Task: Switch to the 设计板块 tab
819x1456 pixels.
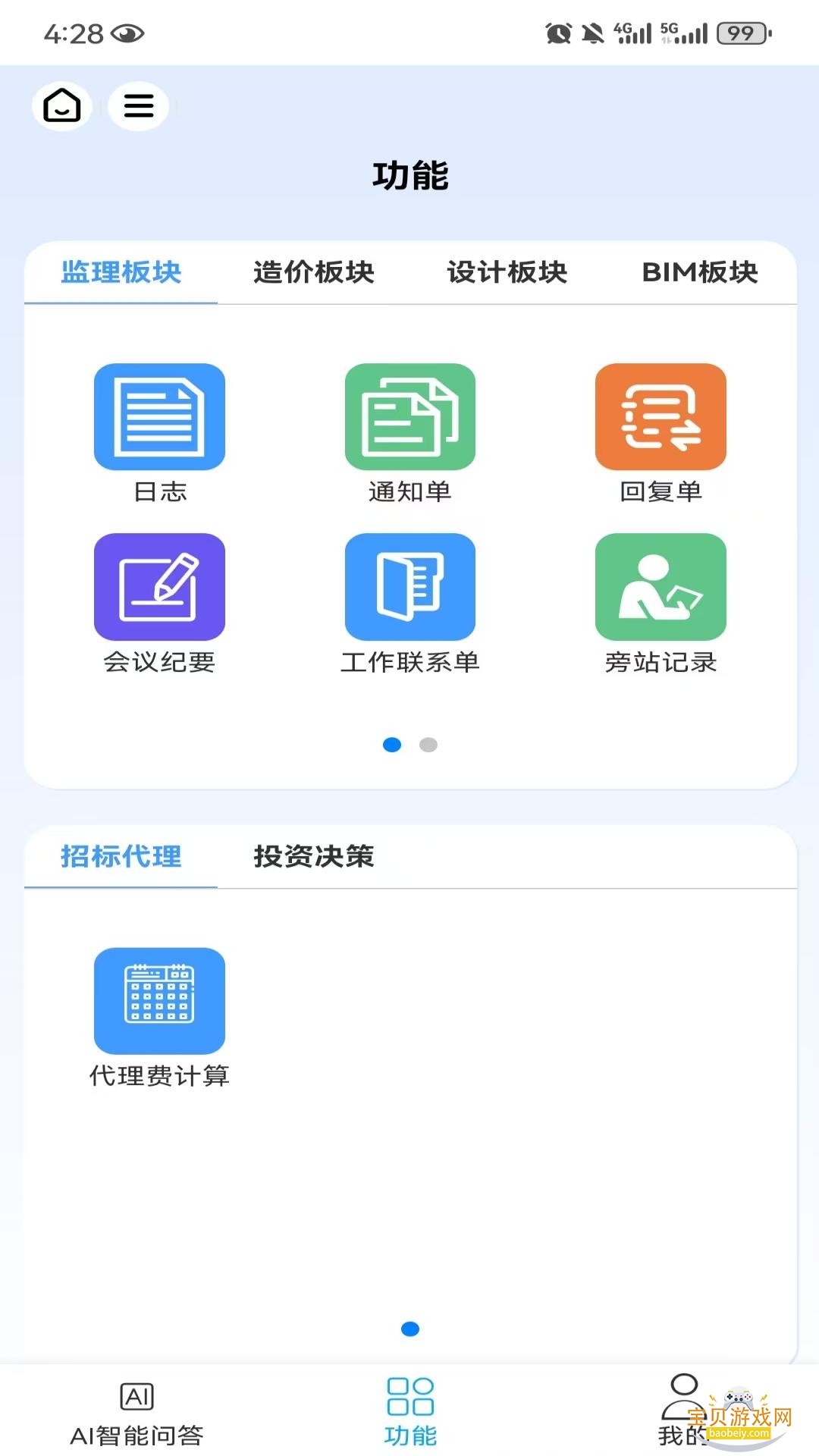Action: pos(507,272)
